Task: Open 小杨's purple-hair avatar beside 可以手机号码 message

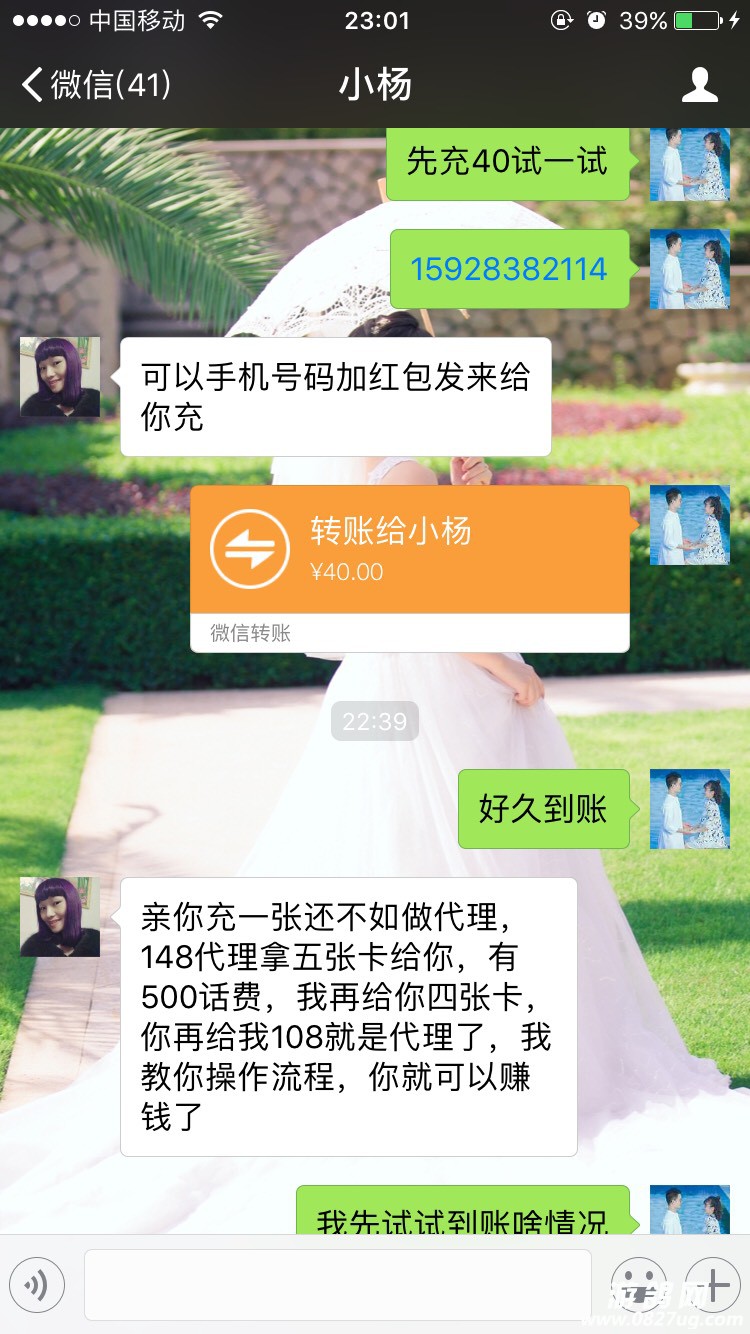Action: click(x=60, y=377)
